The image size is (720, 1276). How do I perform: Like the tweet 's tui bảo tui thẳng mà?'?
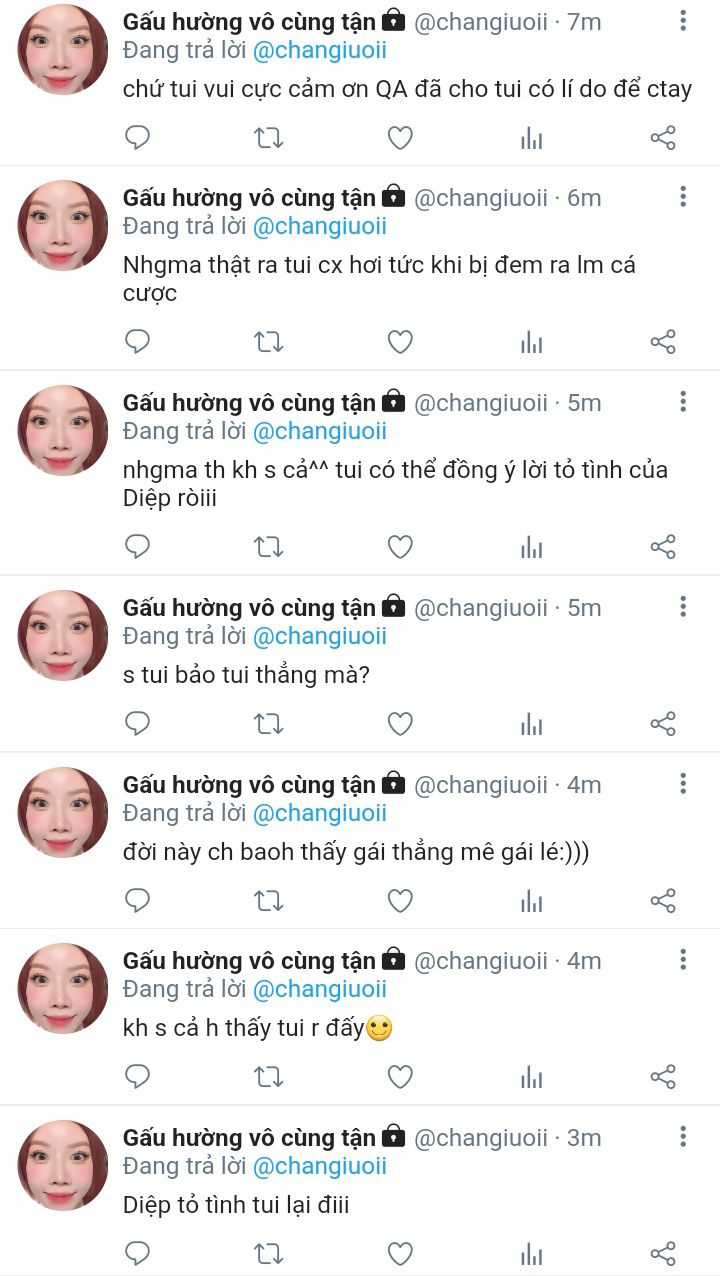pyautogui.click(x=400, y=723)
